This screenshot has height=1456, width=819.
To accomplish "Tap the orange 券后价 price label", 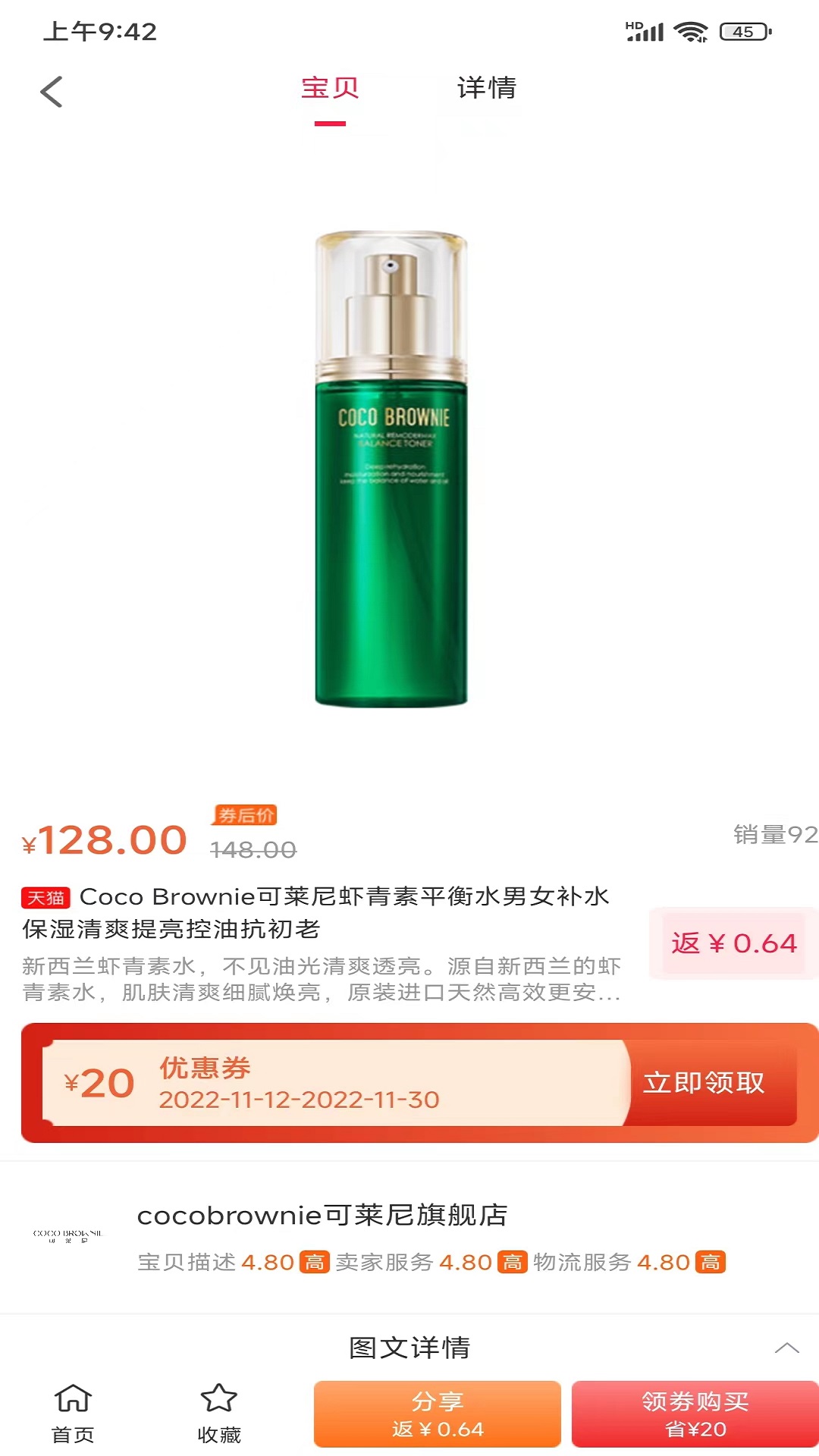I will [245, 817].
